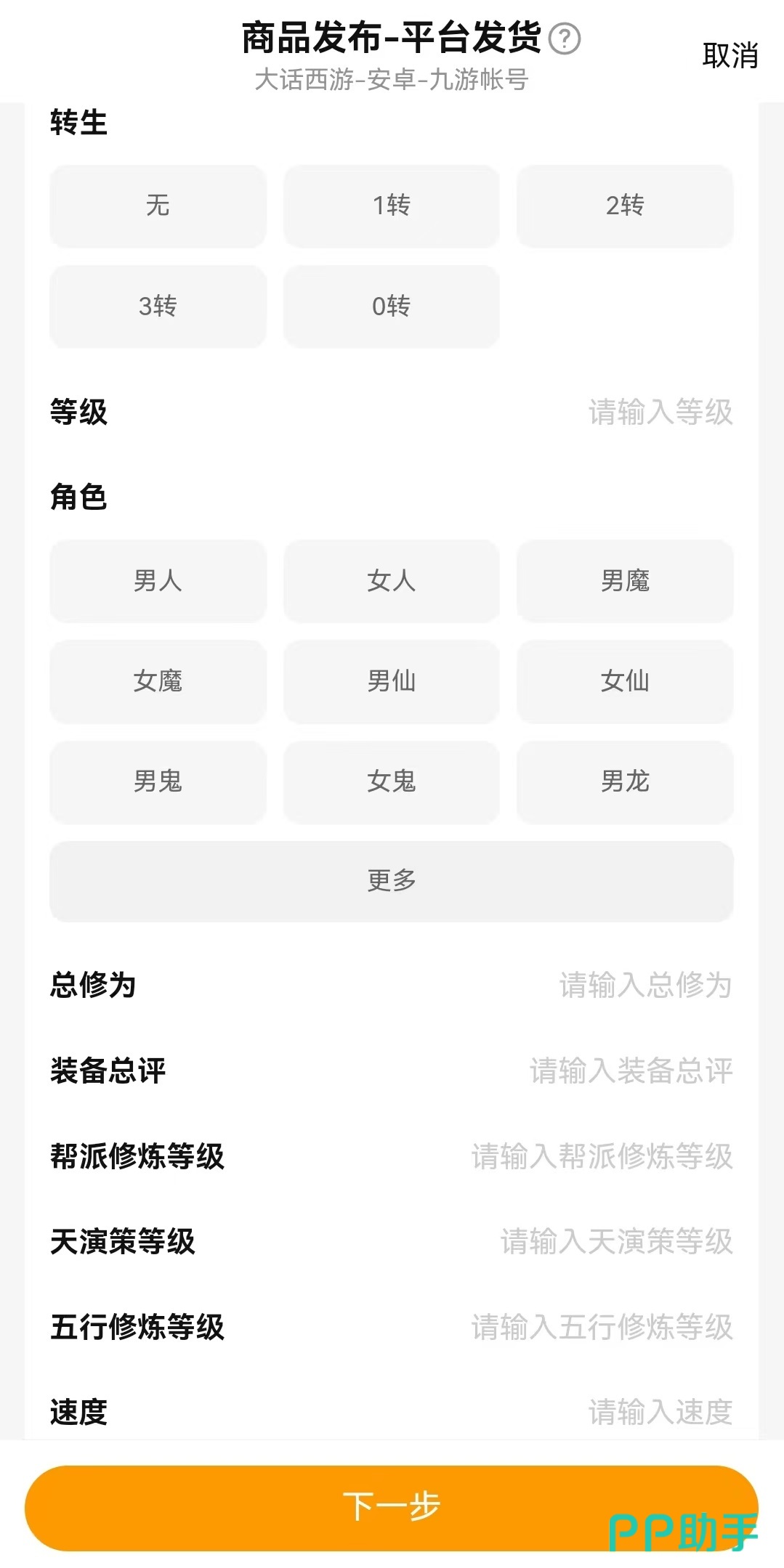
Task: Select the 无 rebirth option
Action: pos(158,206)
